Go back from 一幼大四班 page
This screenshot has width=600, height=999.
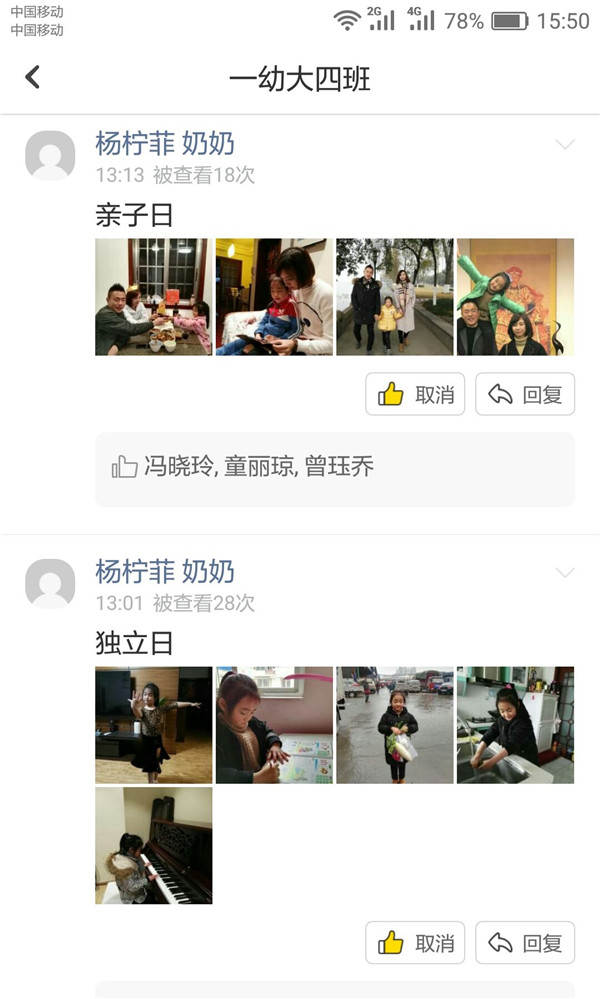33,77
